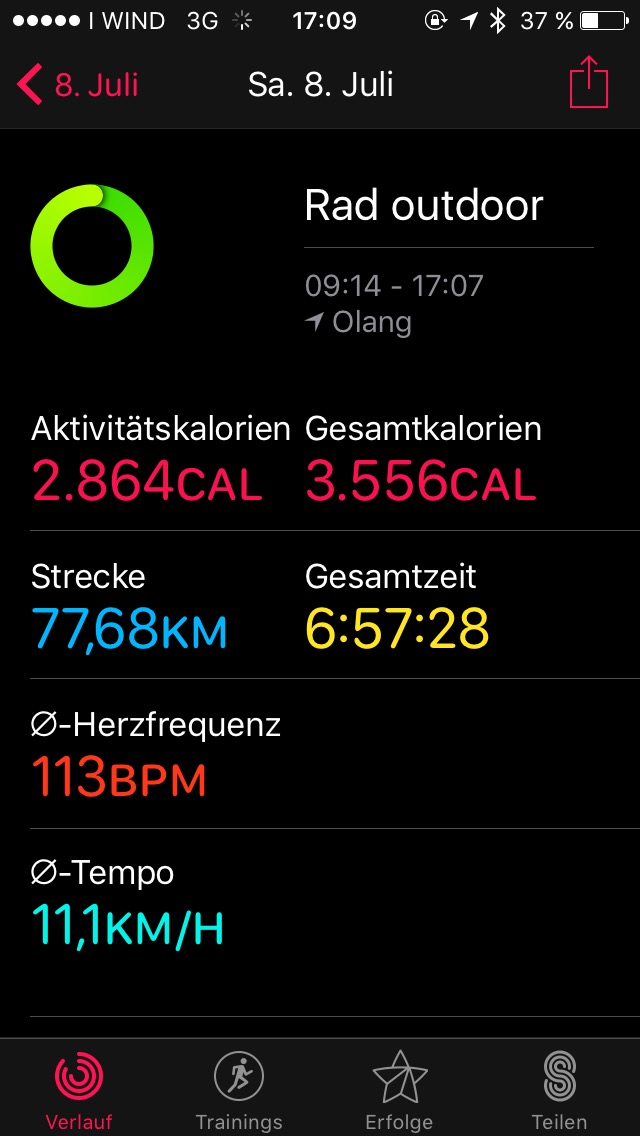
Task: Switch to the Erfolge tab
Action: (399, 1089)
